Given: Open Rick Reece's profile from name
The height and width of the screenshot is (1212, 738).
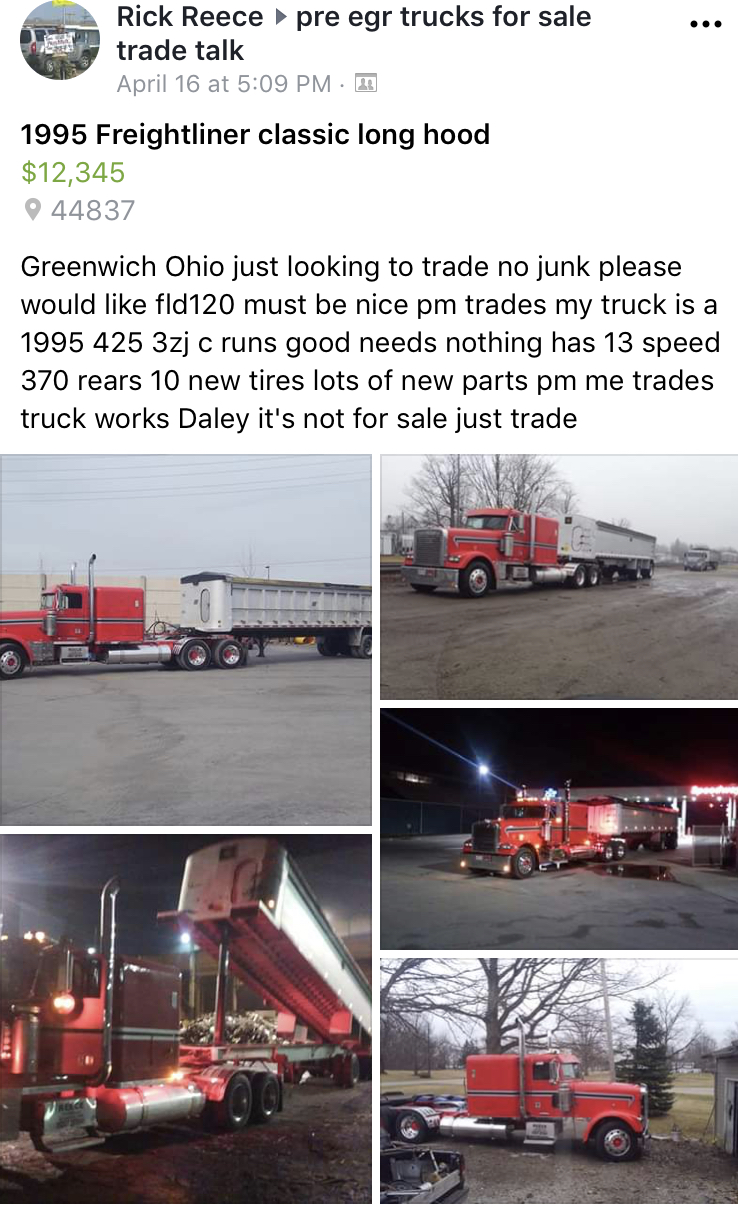Looking at the screenshot, I should 189,17.
